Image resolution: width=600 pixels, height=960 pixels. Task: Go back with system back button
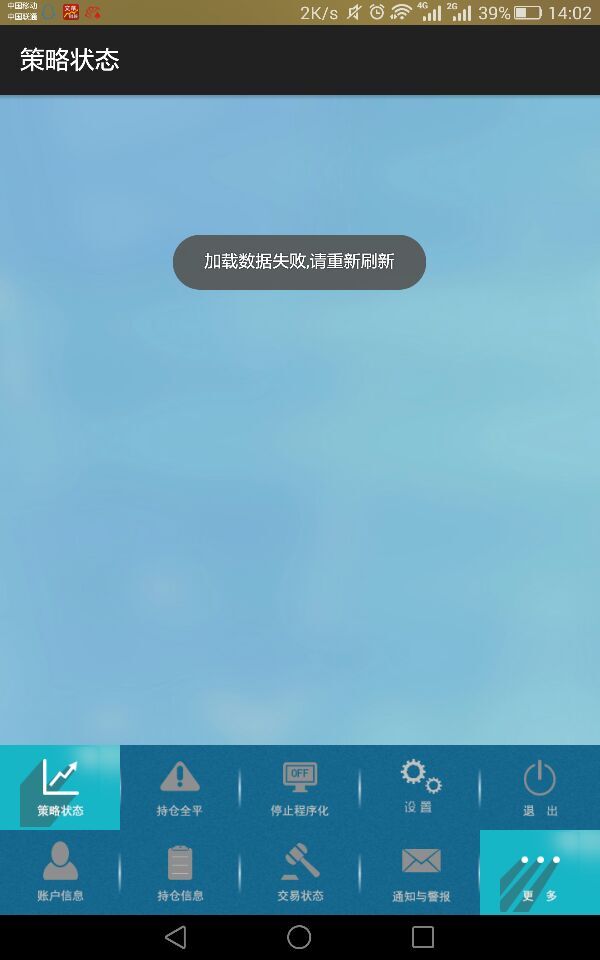[x=176, y=937]
